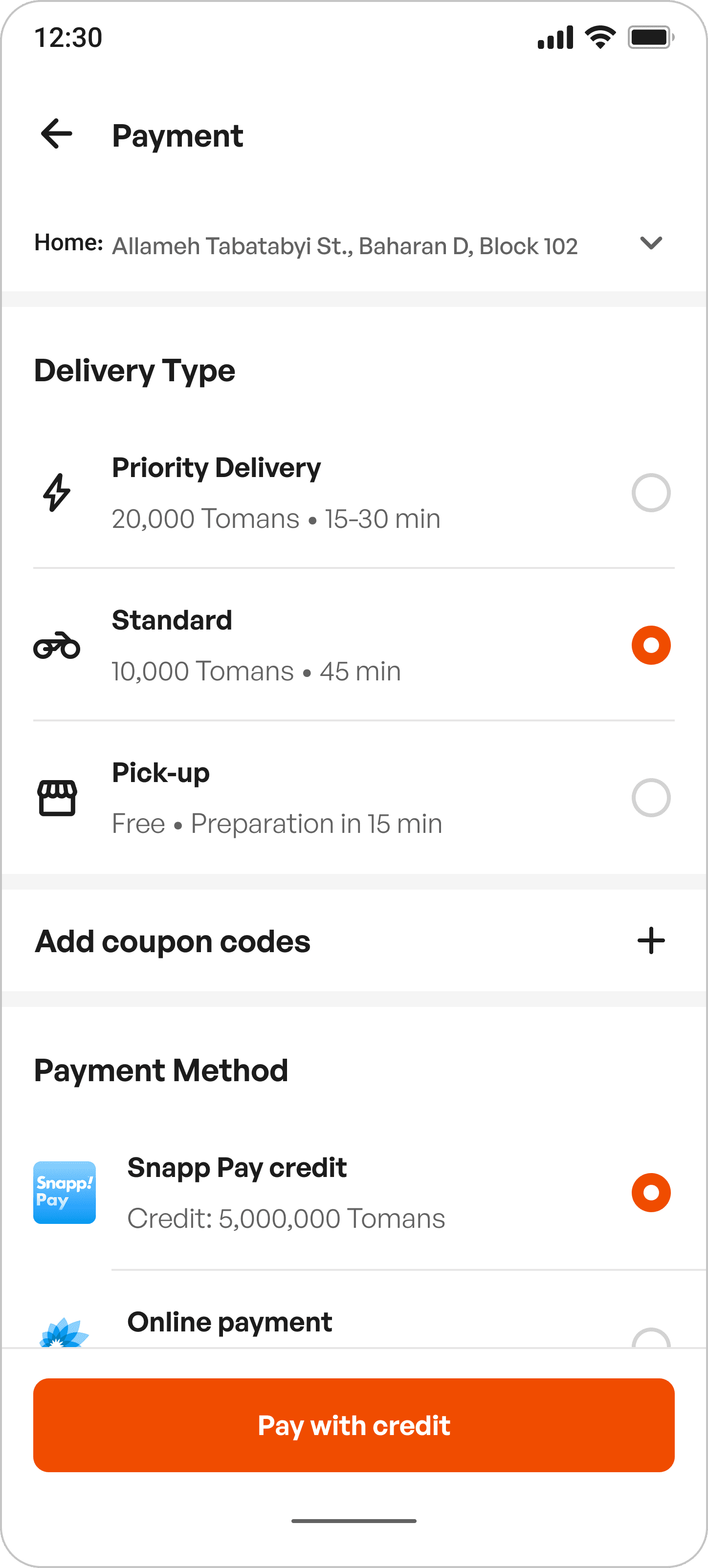Screen dimensions: 708x1568
Task: Choose Standard delivery for 10,000 Tomans
Action: (651, 645)
